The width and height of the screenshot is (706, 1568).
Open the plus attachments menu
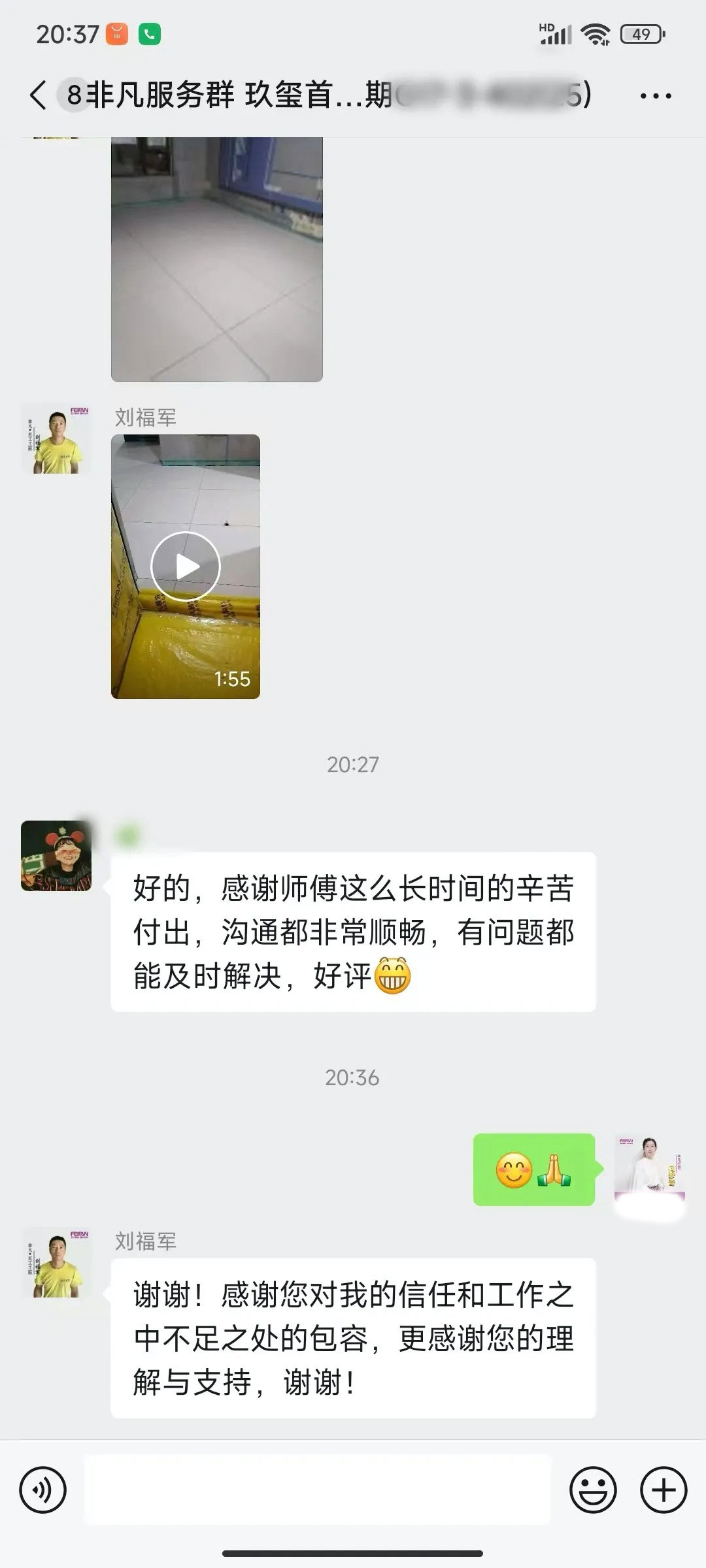coord(664,1490)
